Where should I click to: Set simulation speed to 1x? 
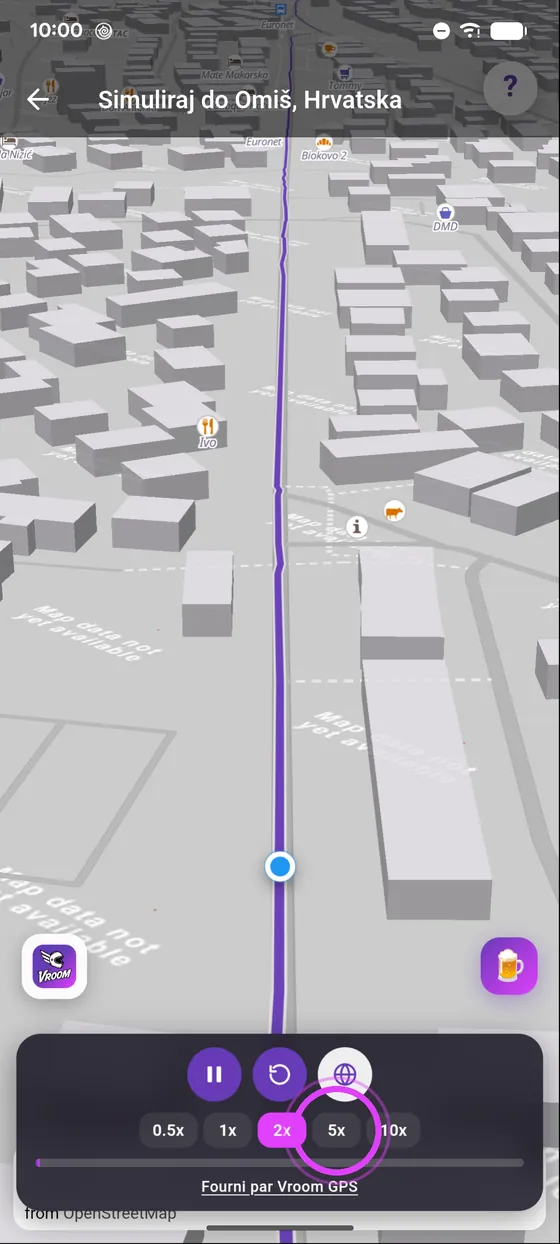pyautogui.click(x=228, y=1130)
